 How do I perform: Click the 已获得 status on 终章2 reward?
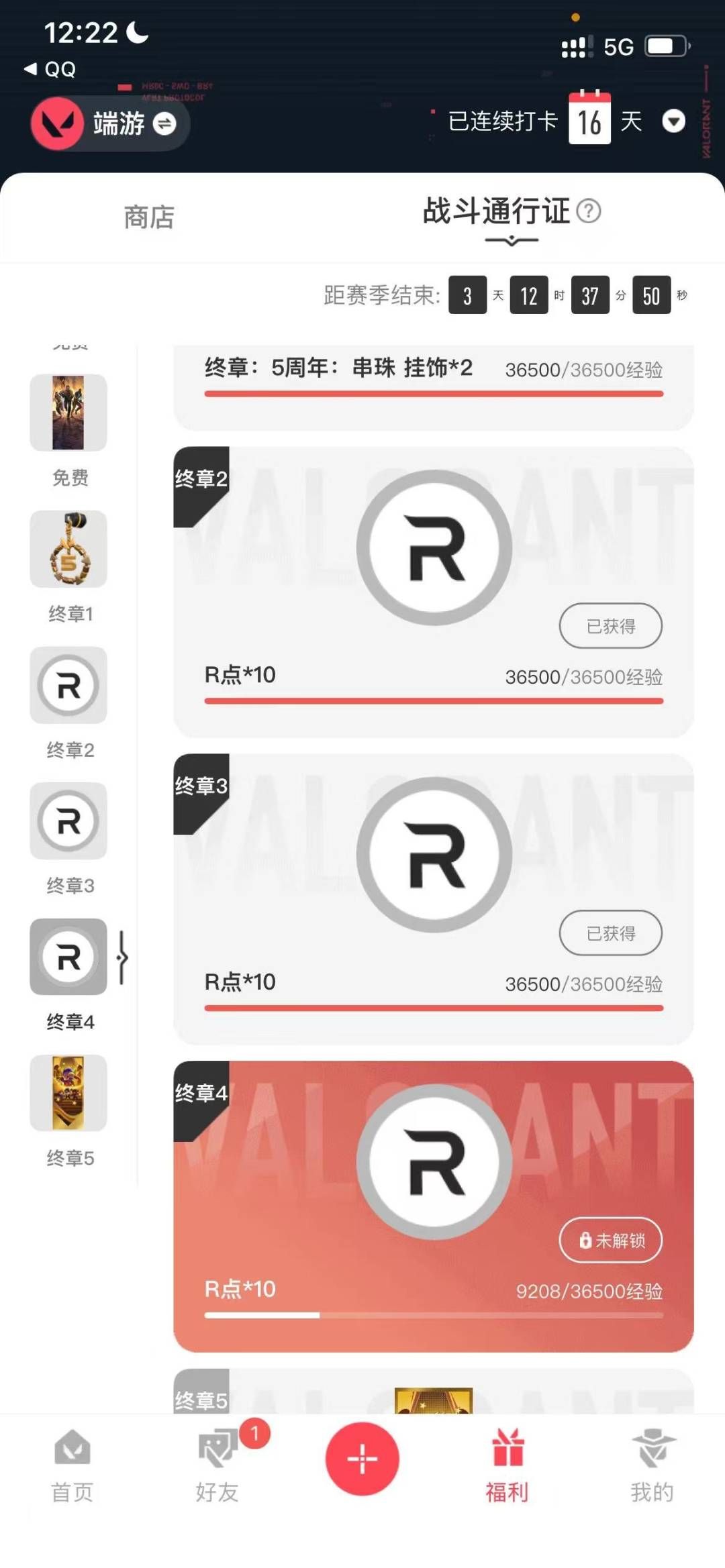(x=610, y=625)
